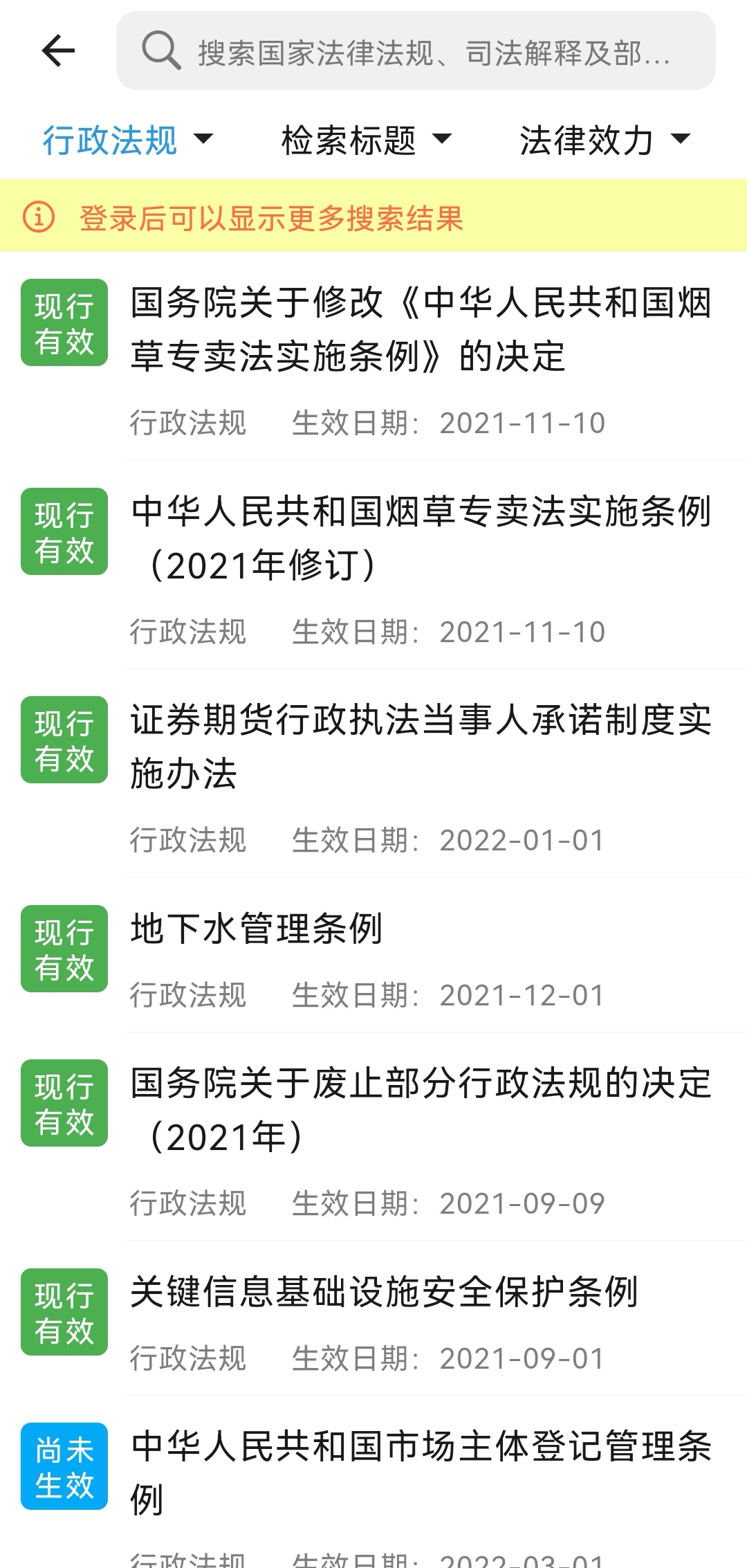The width and height of the screenshot is (747, 1568).
Task: Open 关键信息基础设施安全保护条例 result
Action: click(x=385, y=1296)
